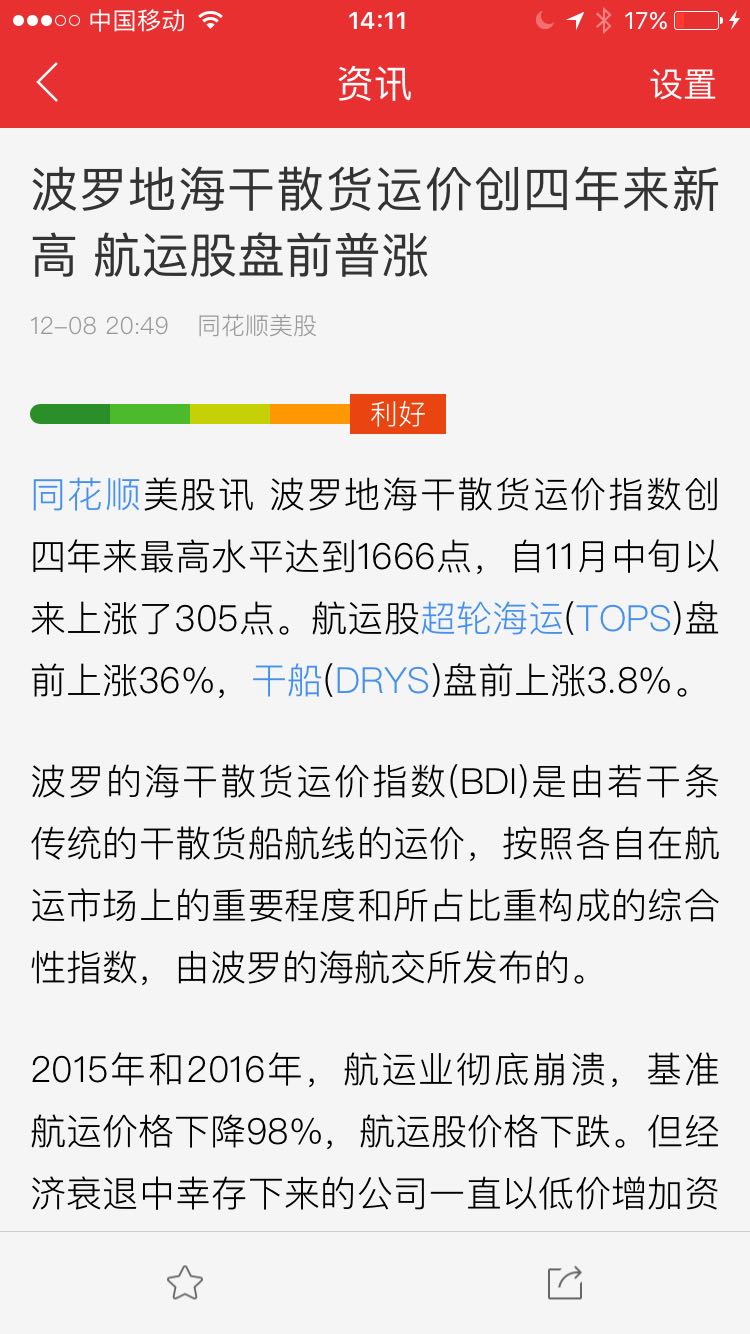This screenshot has height=1334, width=750.
Task: Open the 同花顺 link in the article
Action: click(85, 496)
